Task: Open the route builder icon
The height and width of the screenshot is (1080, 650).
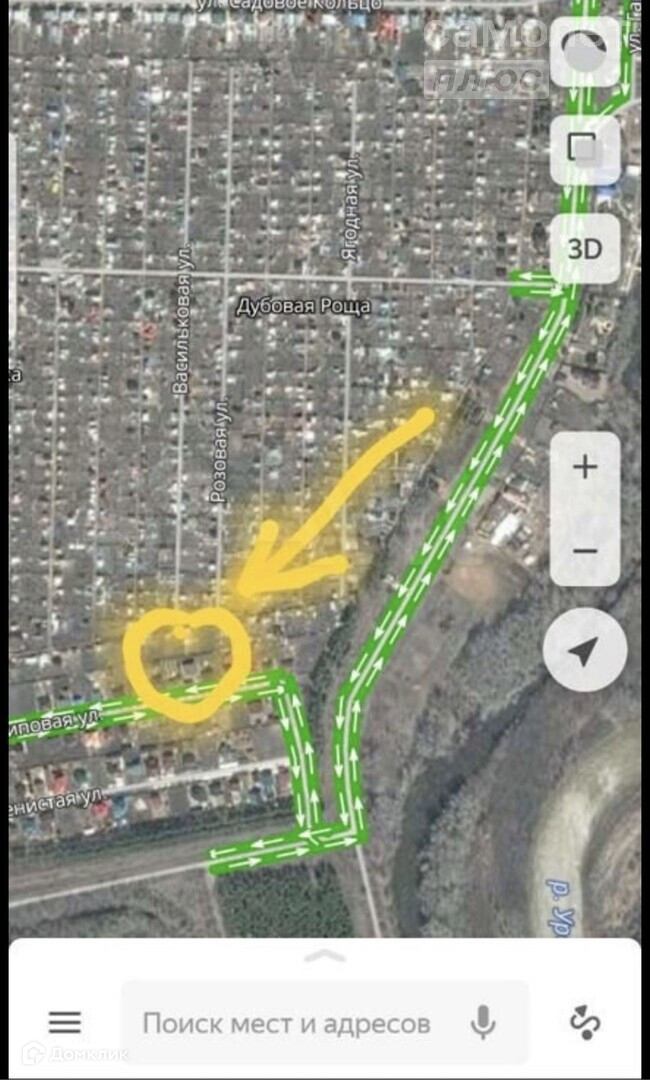Action: point(584,1022)
